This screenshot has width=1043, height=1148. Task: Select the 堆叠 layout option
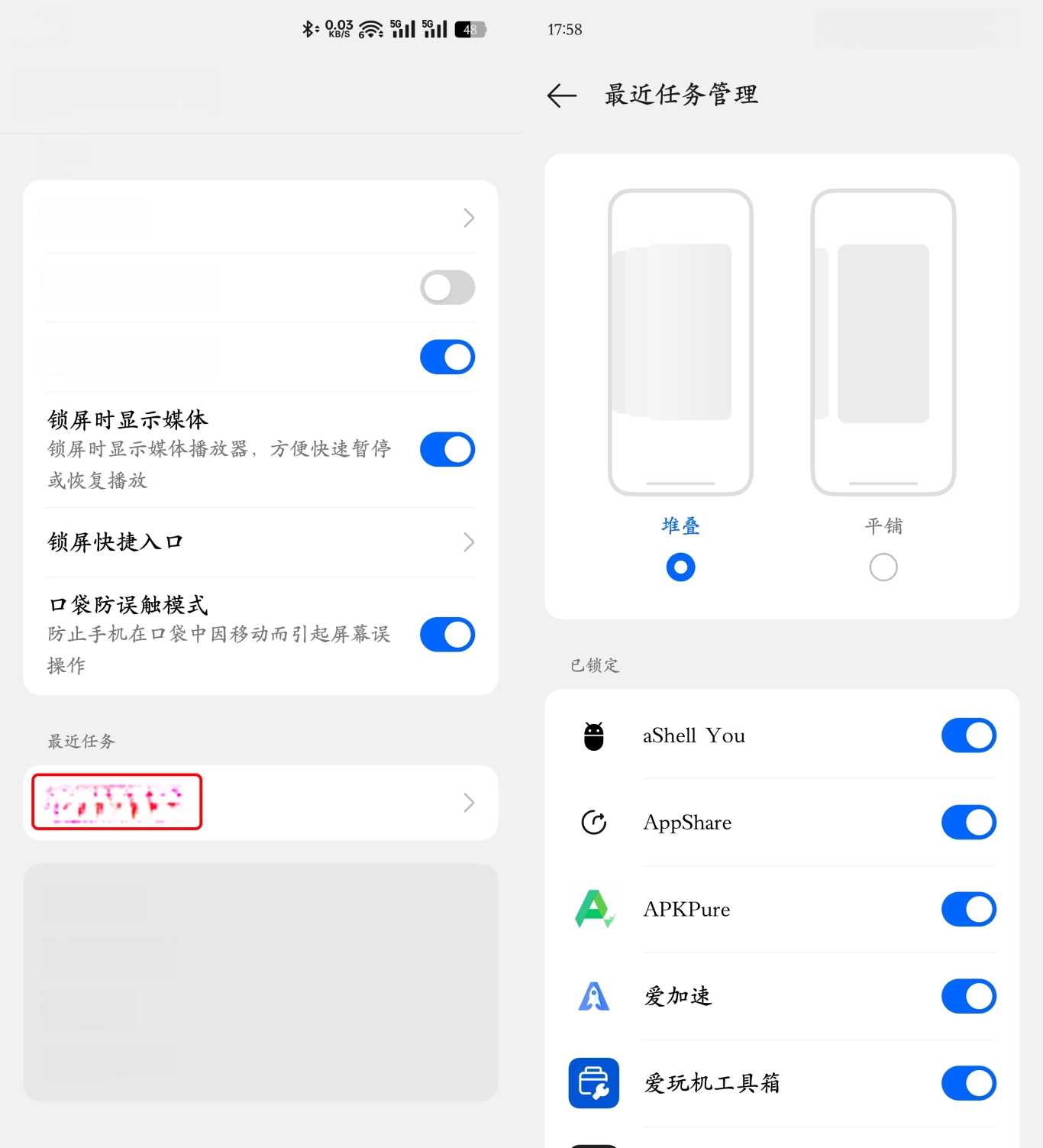click(x=680, y=567)
